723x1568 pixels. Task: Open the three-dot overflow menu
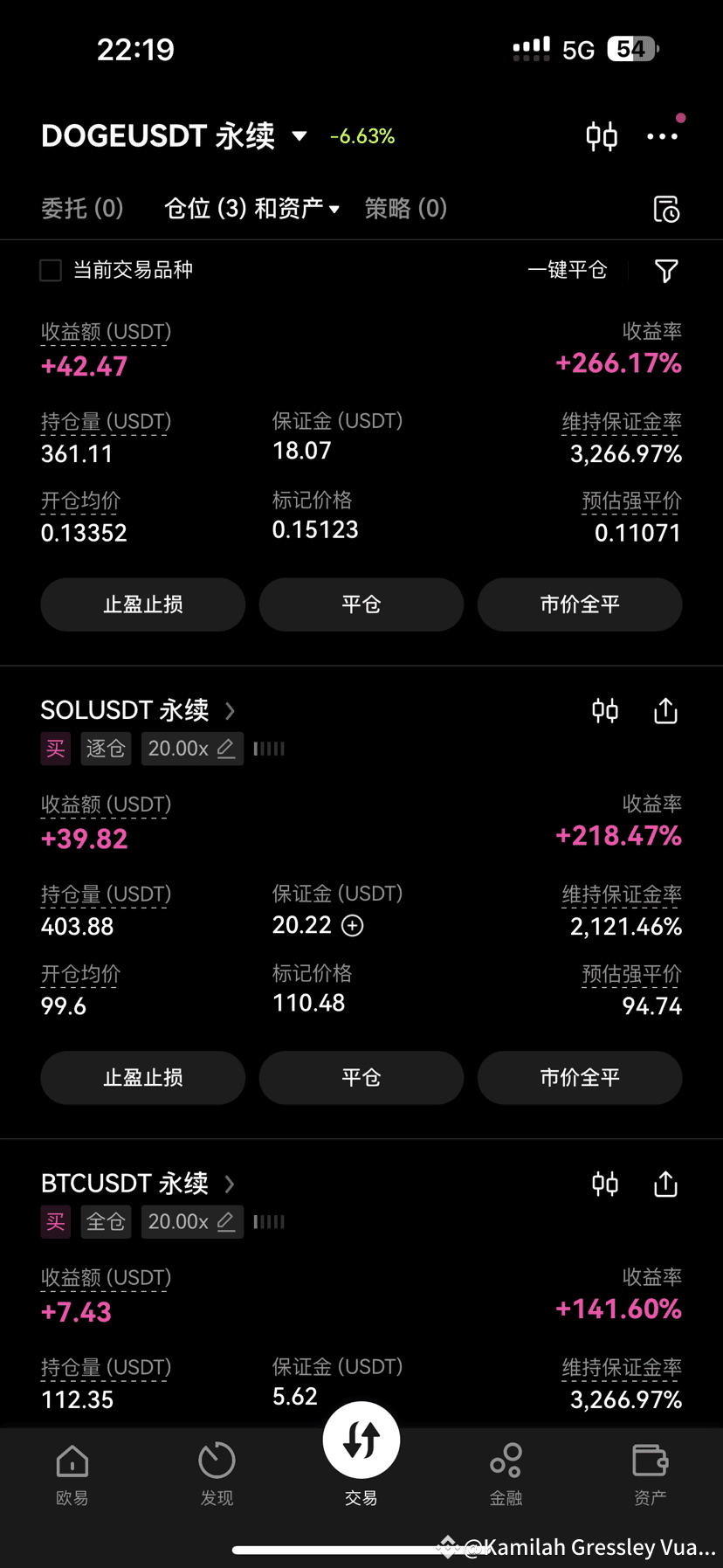click(x=662, y=137)
